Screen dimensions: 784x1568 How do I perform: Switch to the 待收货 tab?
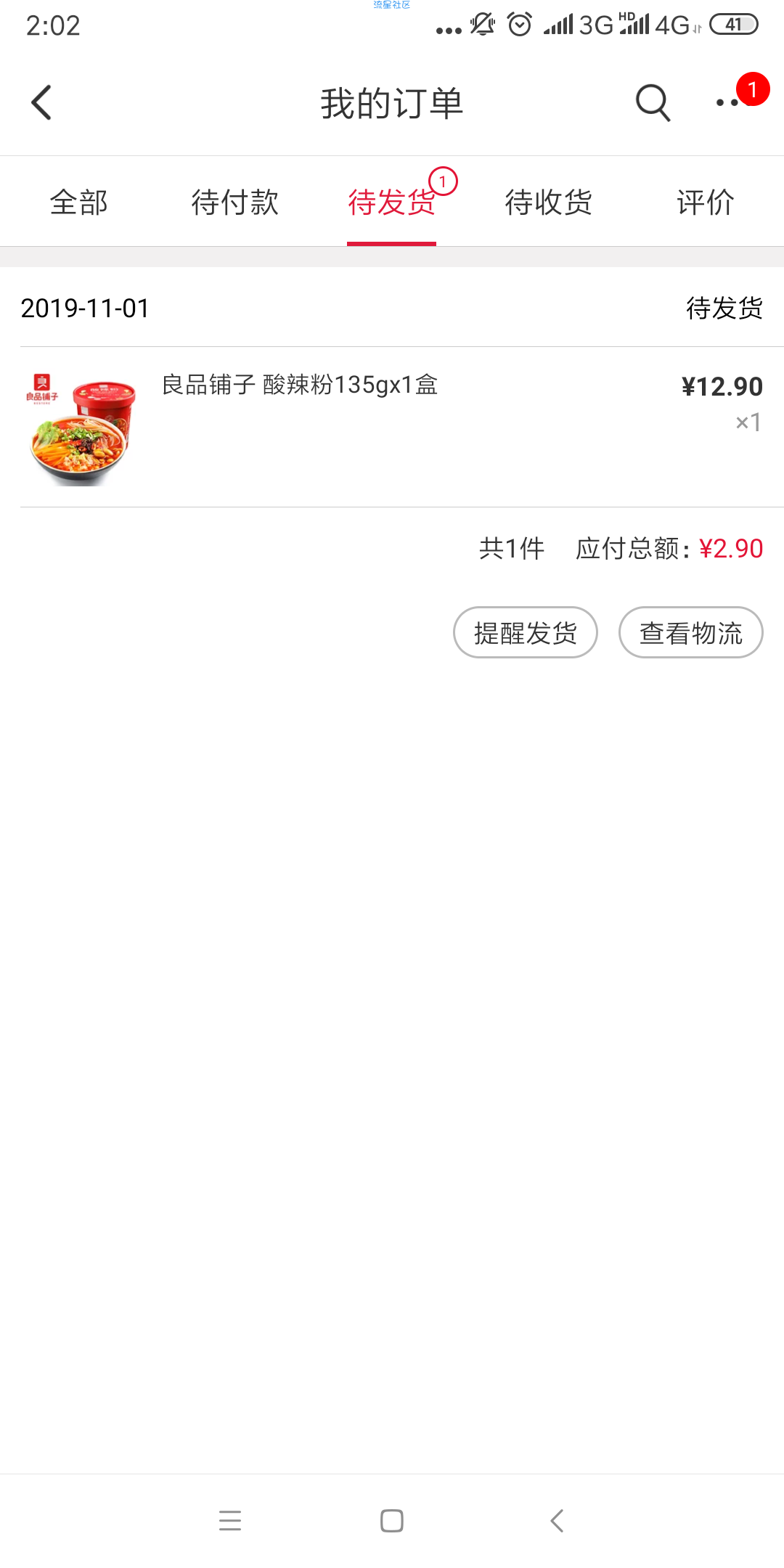click(x=549, y=202)
